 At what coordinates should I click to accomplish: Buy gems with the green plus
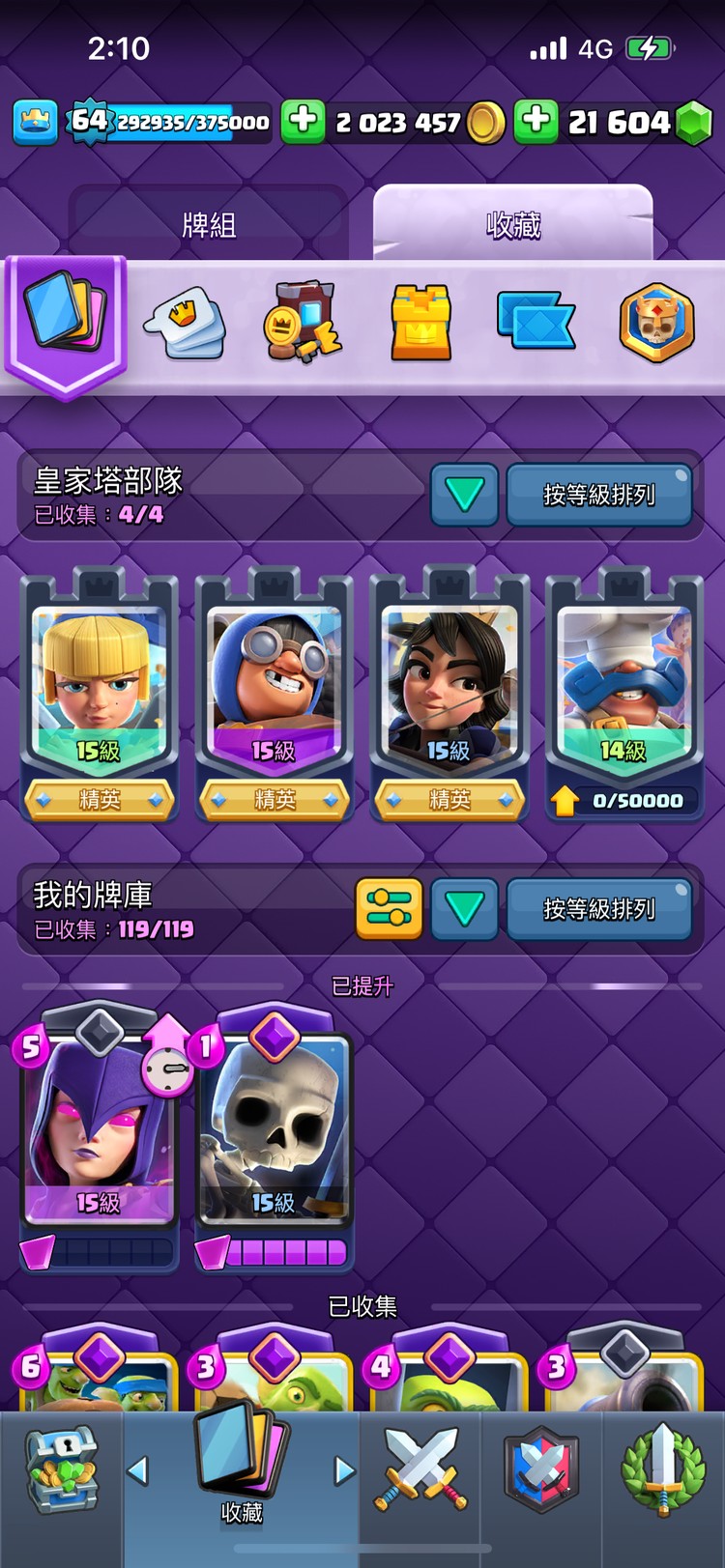pyautogui.click(x=536, y=122)
